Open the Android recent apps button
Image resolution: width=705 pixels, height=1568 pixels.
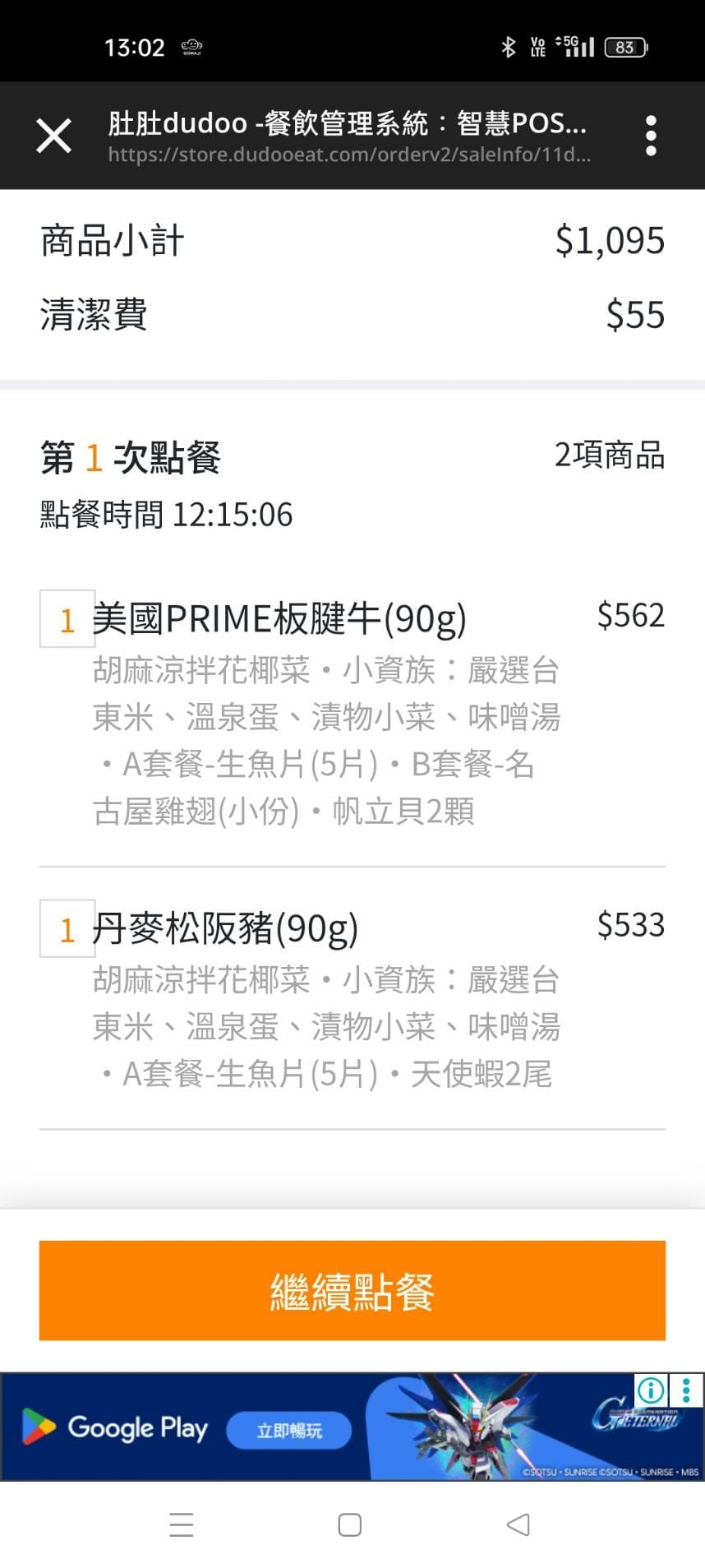(182, 1525)
